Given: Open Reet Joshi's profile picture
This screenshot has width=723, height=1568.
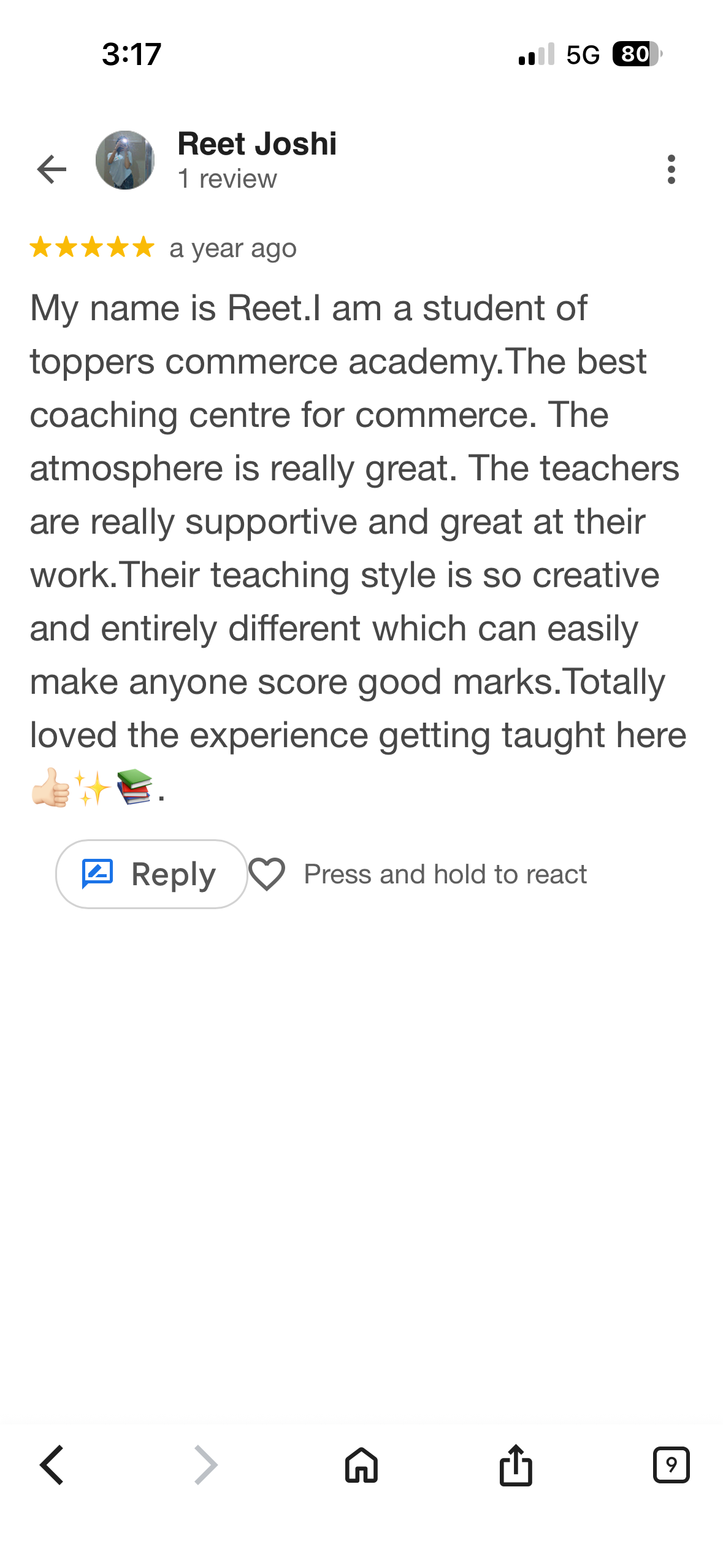Looking at the screenshot, I should tap(125, 160).
